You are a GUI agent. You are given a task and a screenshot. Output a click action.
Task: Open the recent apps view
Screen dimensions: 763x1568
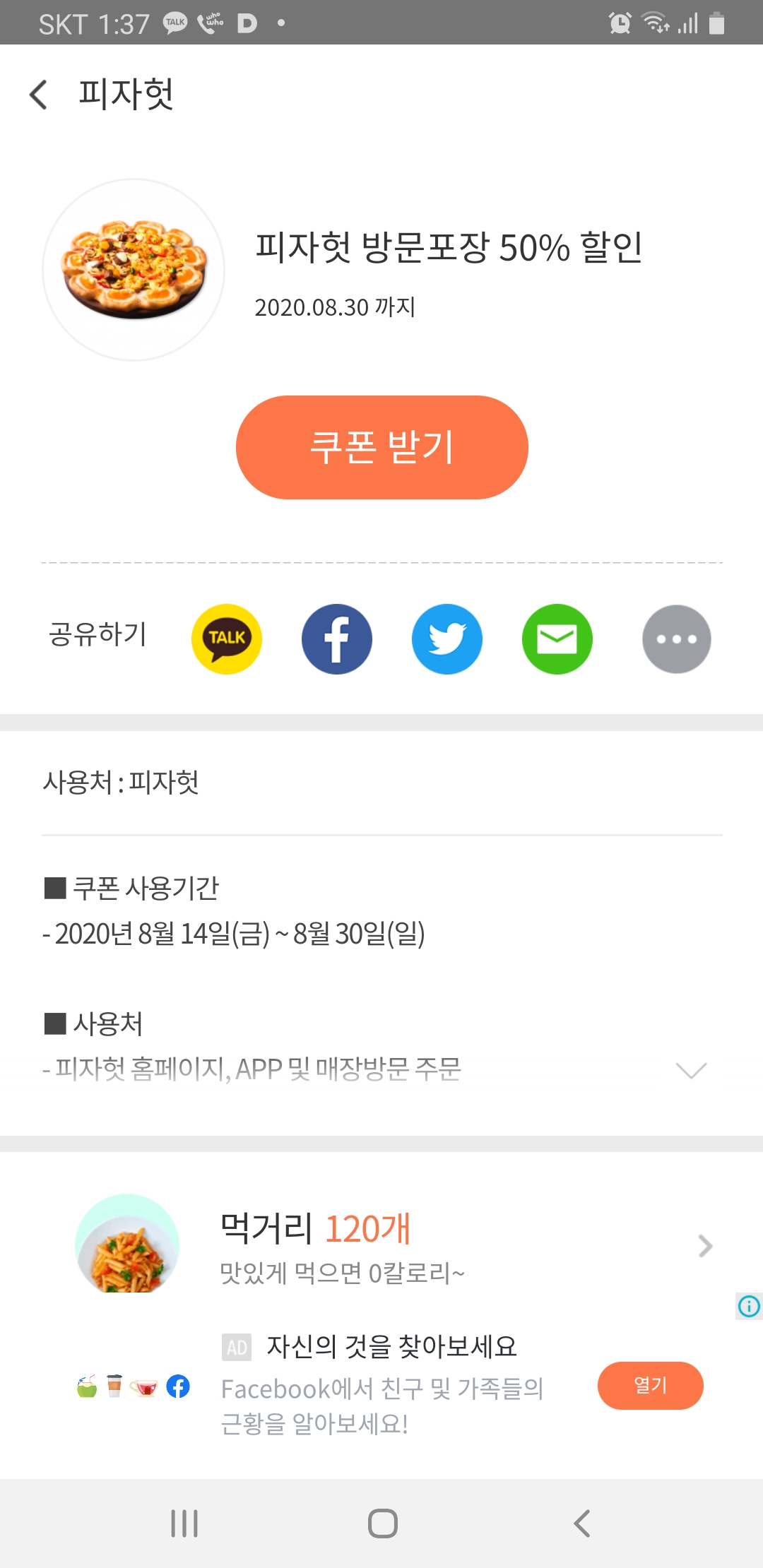pyautogui.click(x=184, y=1523)
